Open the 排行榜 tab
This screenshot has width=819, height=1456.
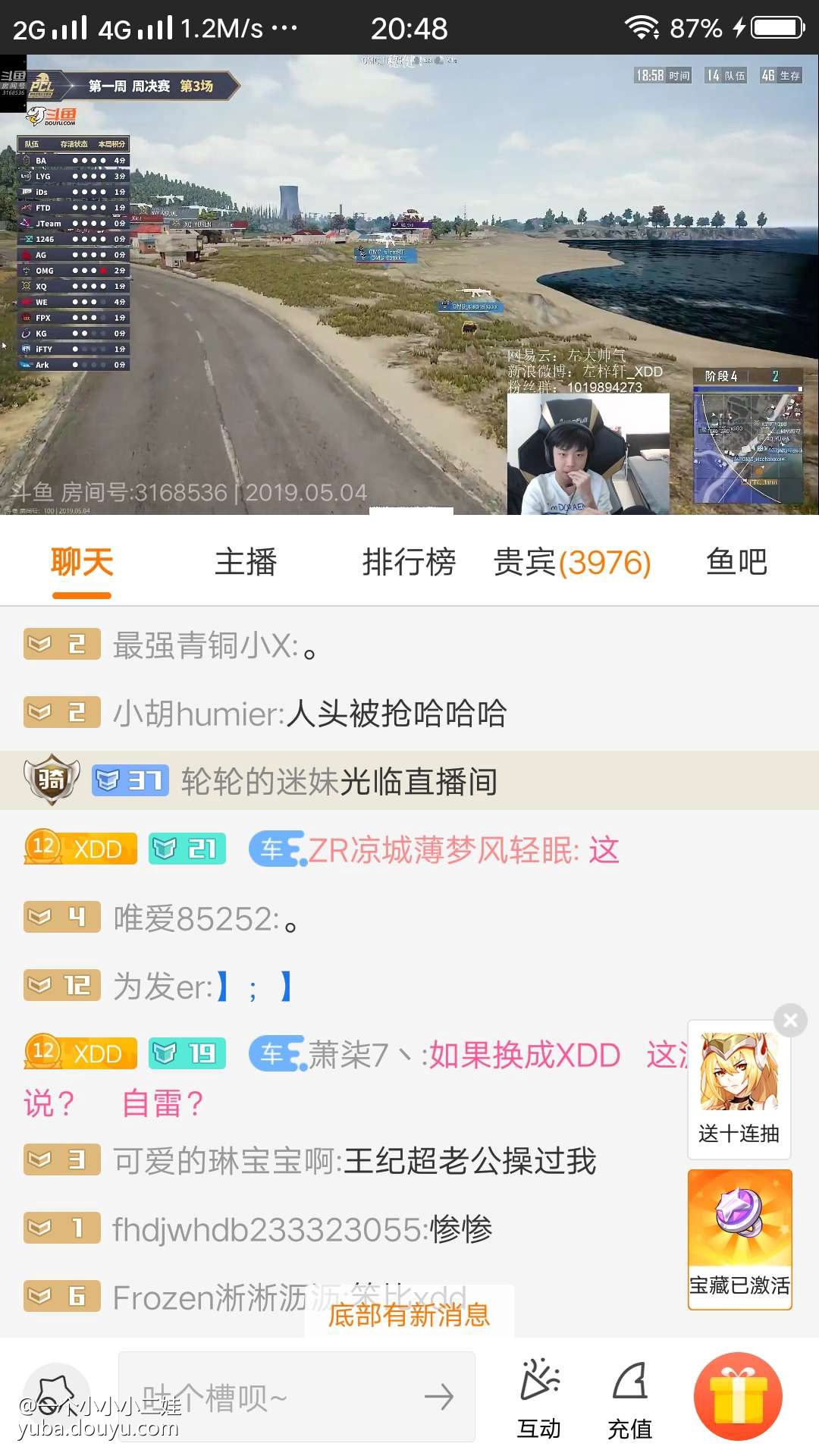pos(409,563)
